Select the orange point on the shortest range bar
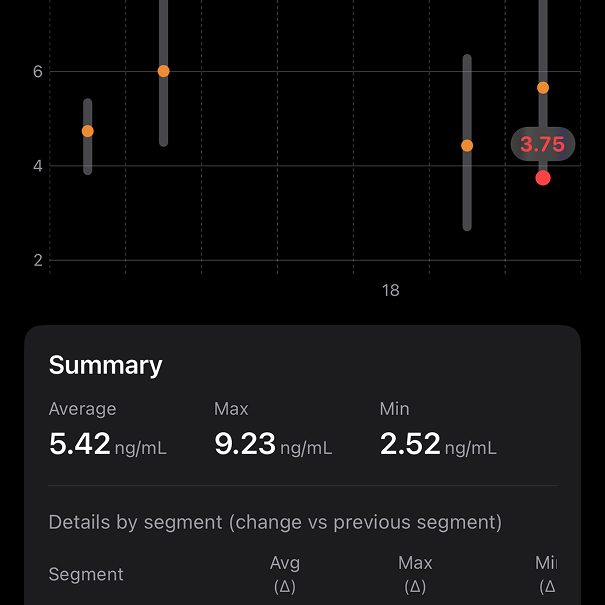 point(88,131)
